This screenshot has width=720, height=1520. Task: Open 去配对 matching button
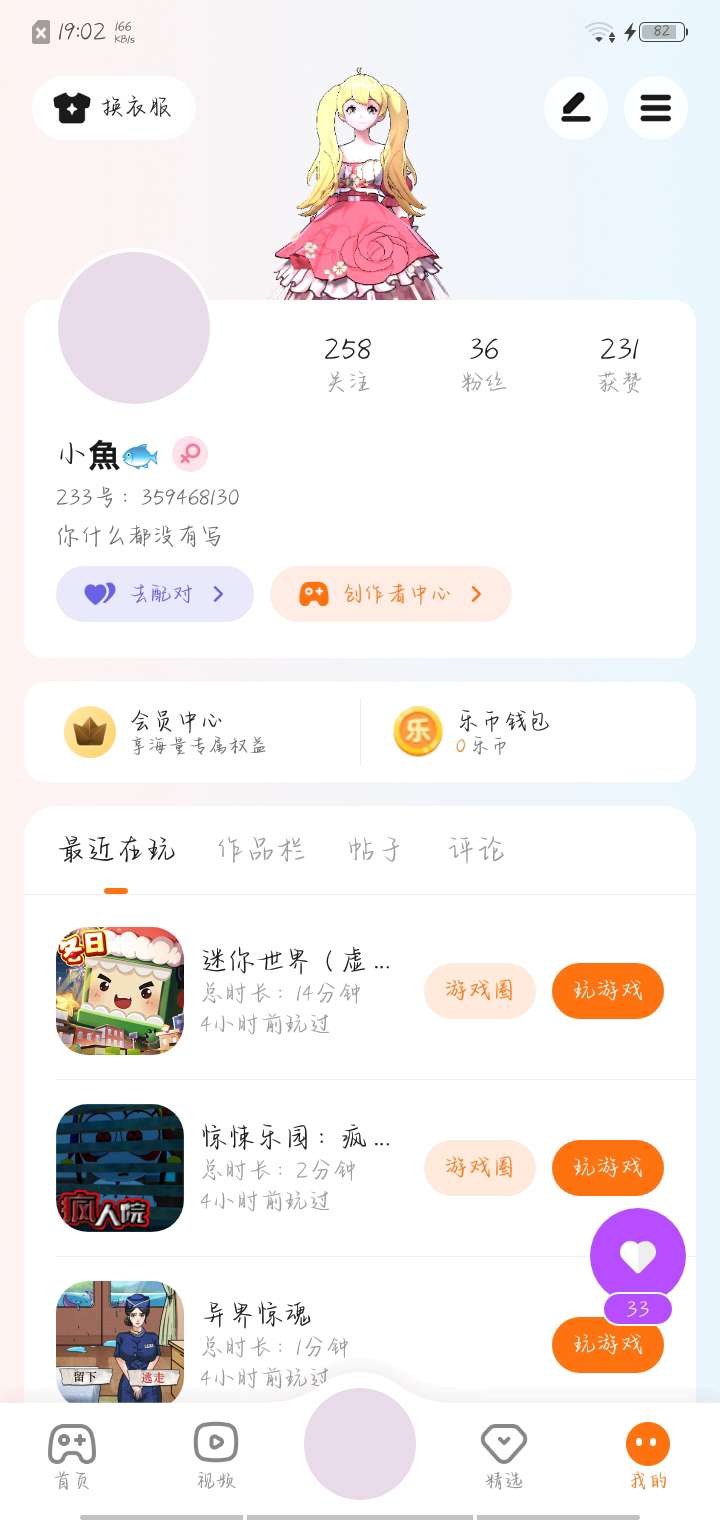point(155,594)
